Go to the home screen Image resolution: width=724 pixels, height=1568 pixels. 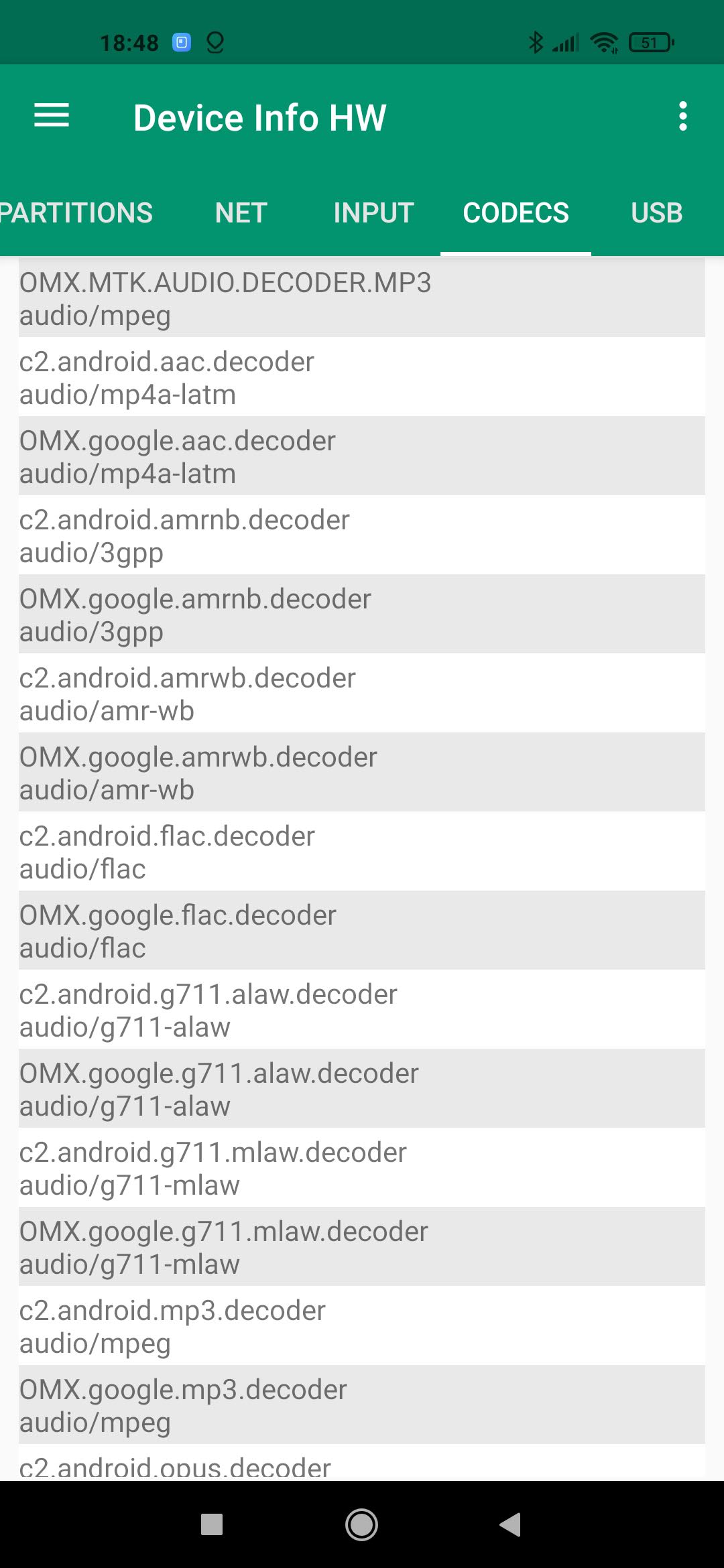tap(361, 1524)
